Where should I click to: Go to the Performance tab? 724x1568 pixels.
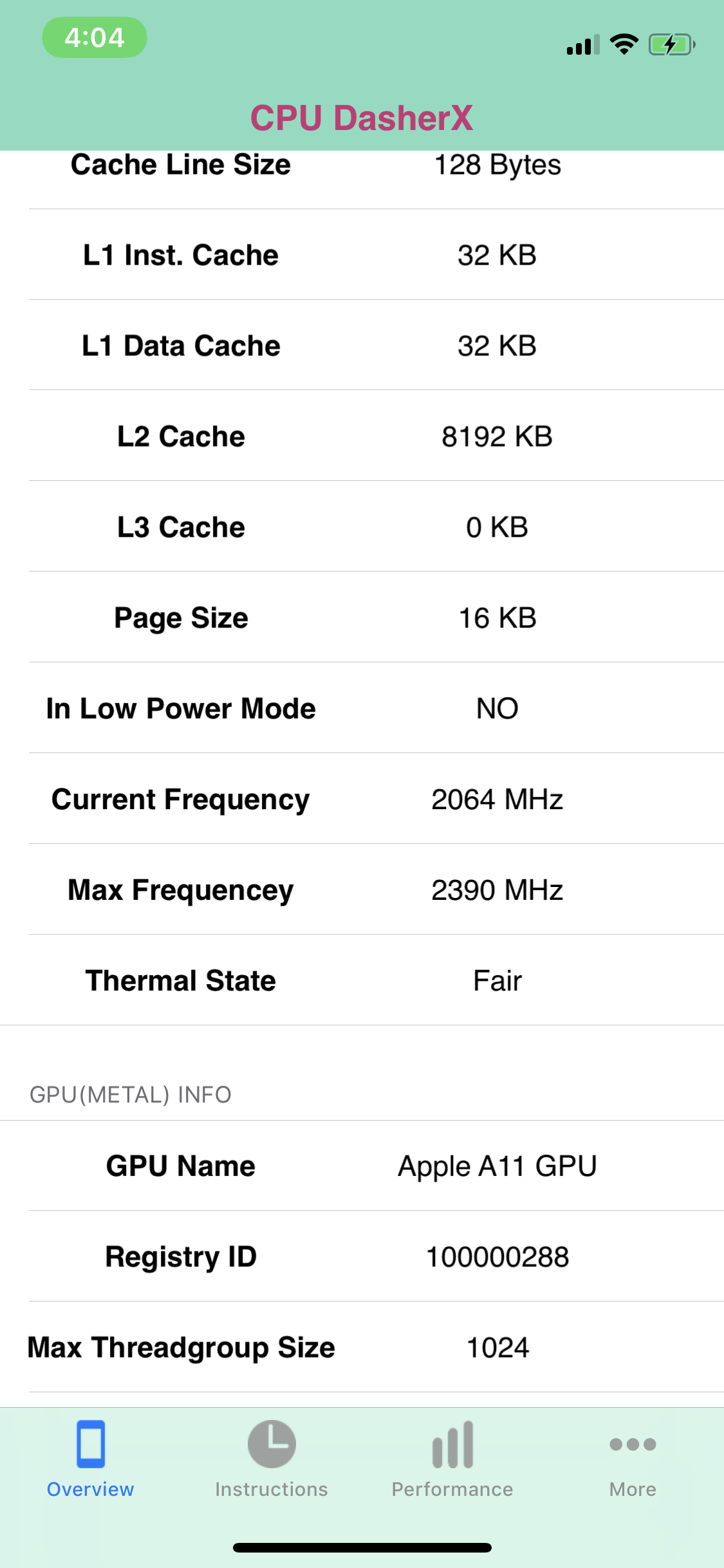click(452, 1459)
